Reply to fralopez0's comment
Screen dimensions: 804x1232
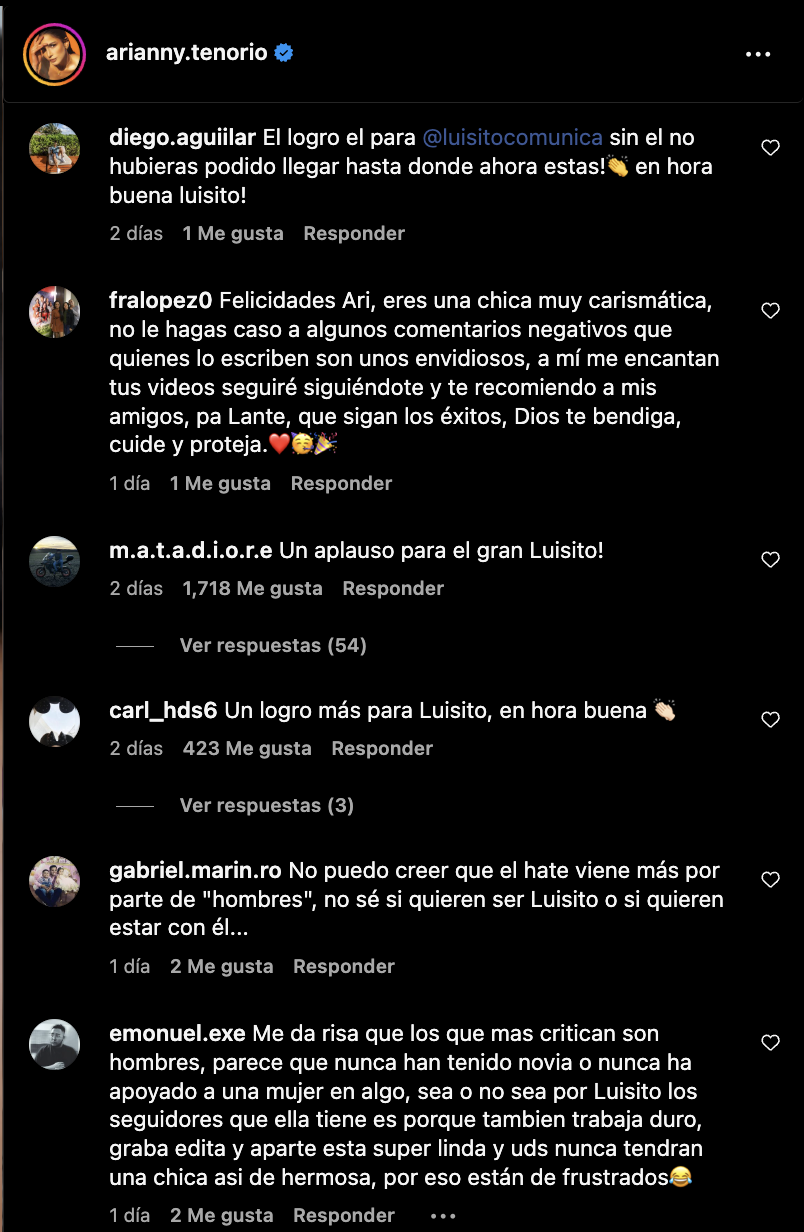pyautogui.click(x=341, y=483)
